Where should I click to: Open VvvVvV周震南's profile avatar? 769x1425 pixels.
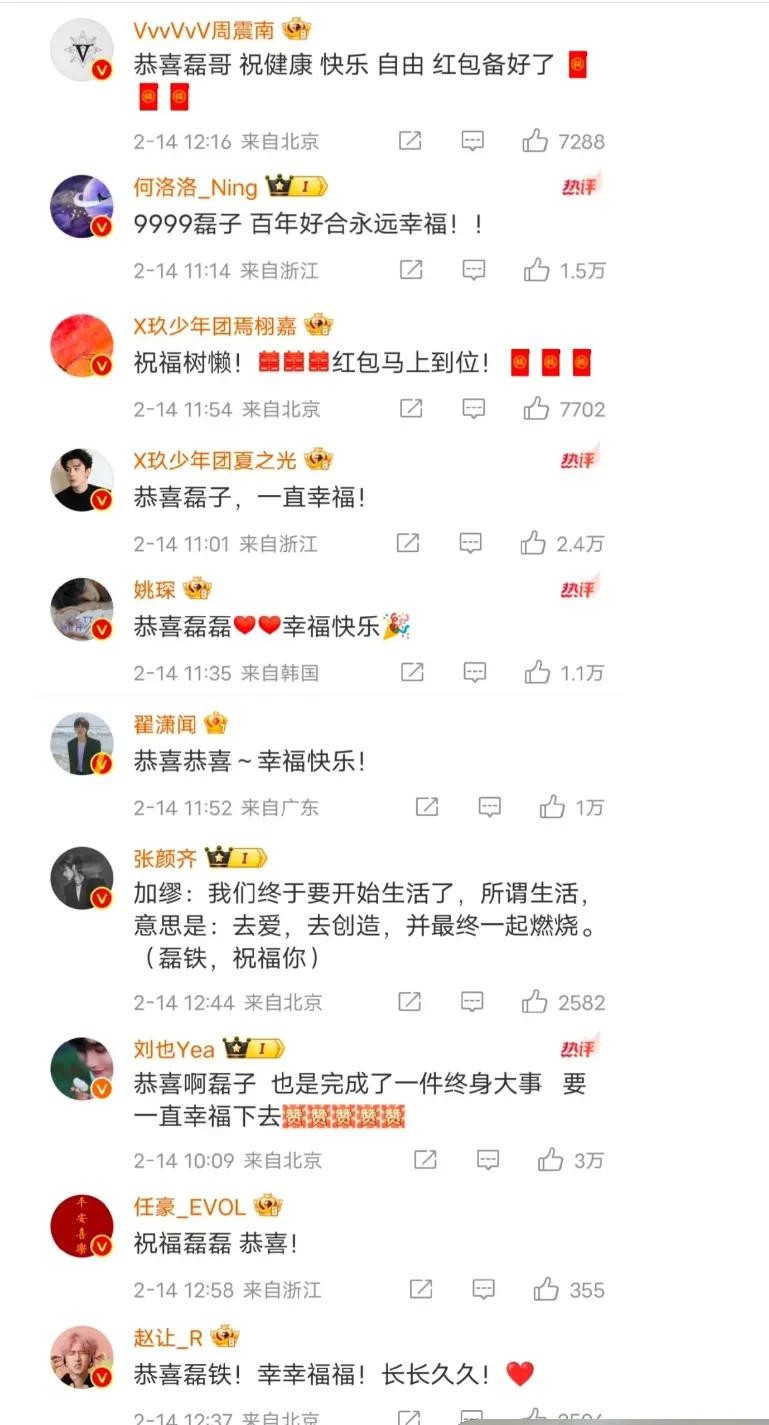click(x=82, y=49)
